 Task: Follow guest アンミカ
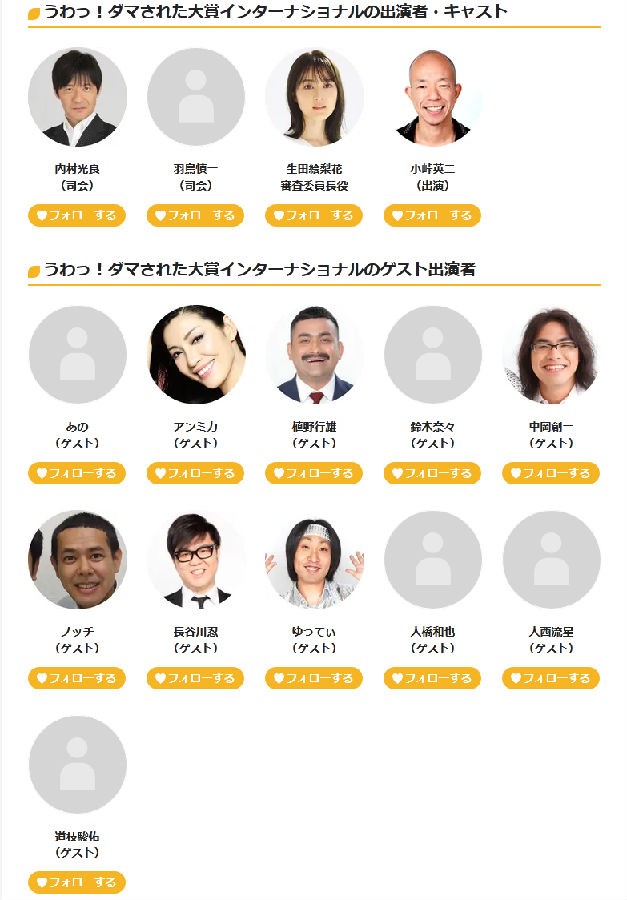click(x=196, y=473)
